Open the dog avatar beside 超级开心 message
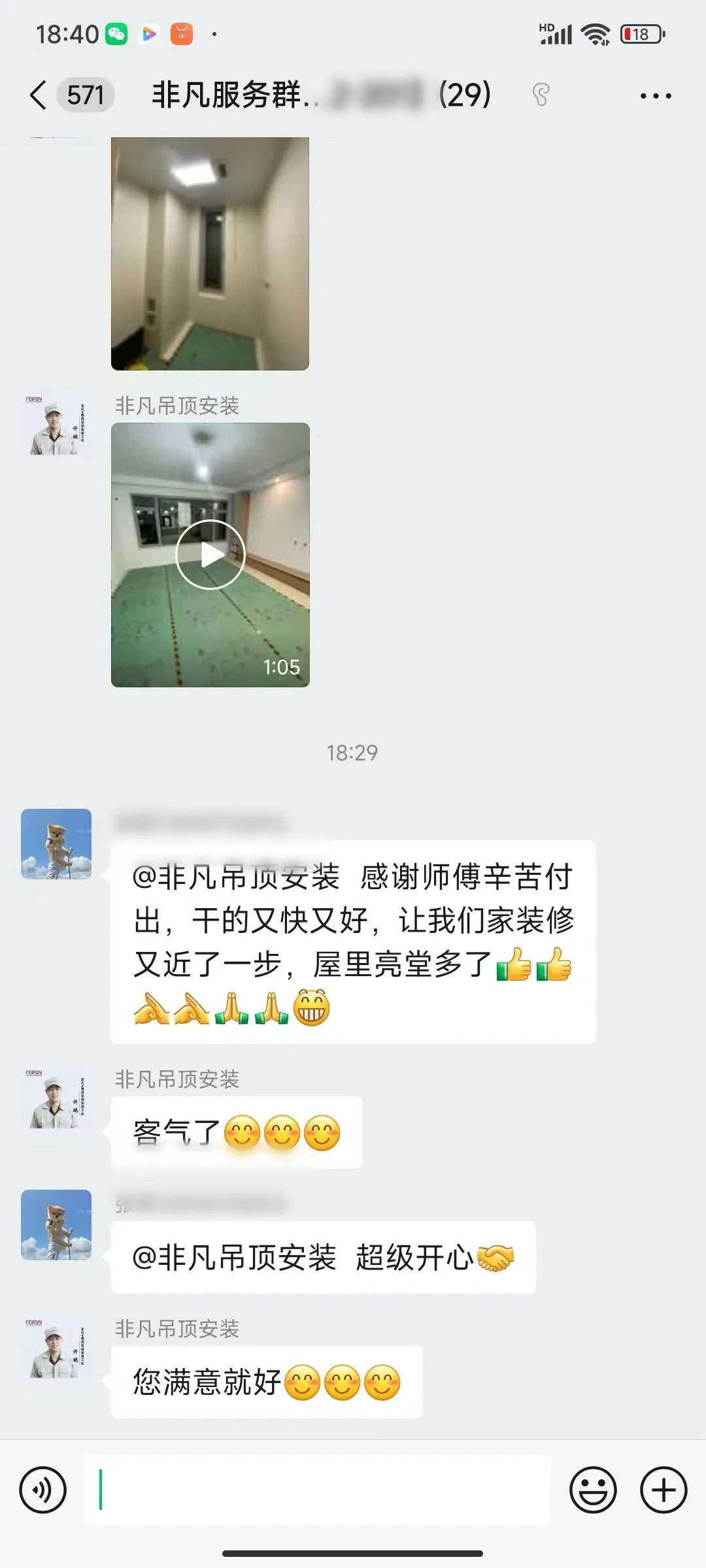 [56, 1224]
